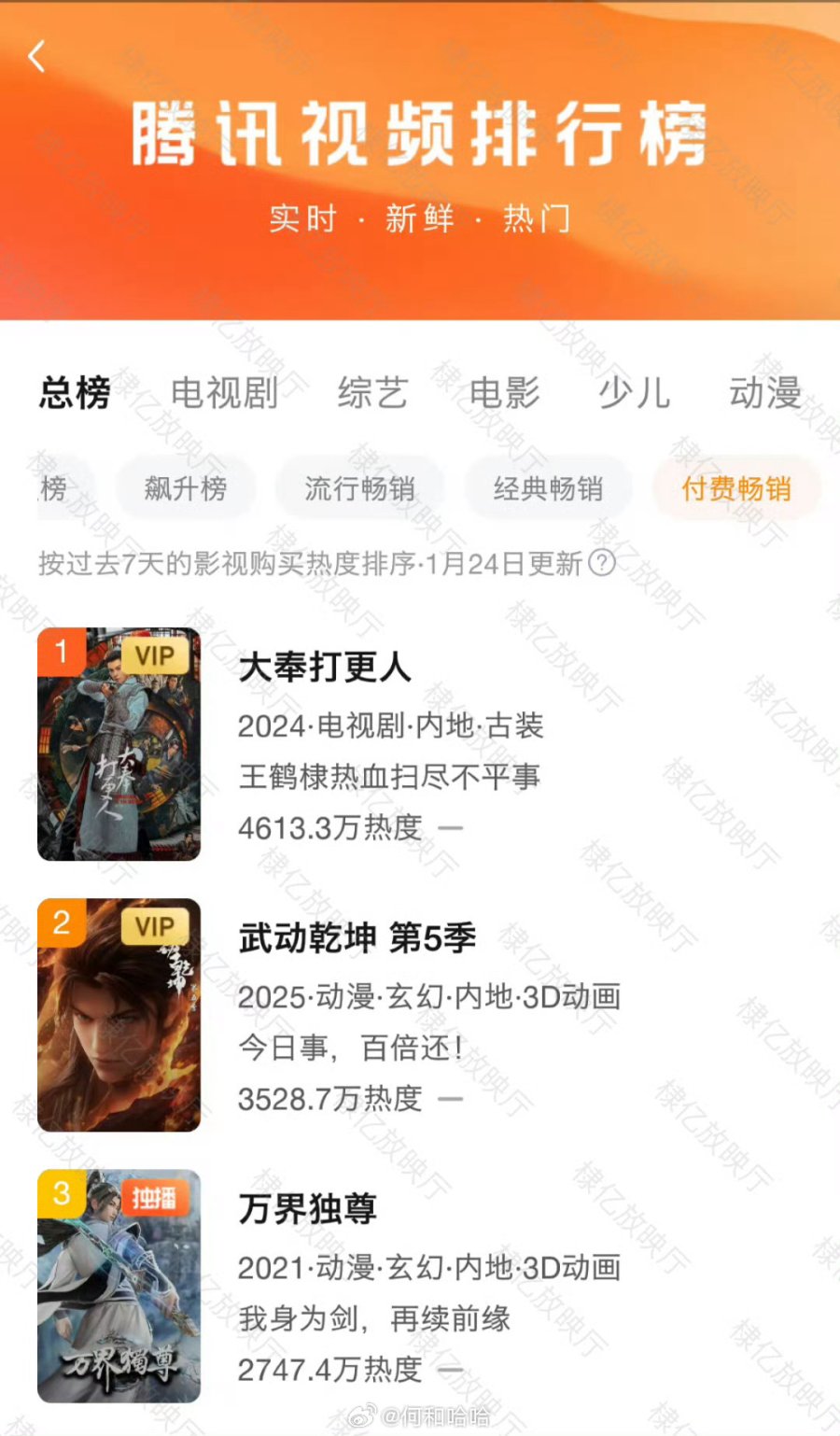840x1436 pixels.
Task: Open the help icon beside 1月24日更新
Action: click(x=604, y=563)
